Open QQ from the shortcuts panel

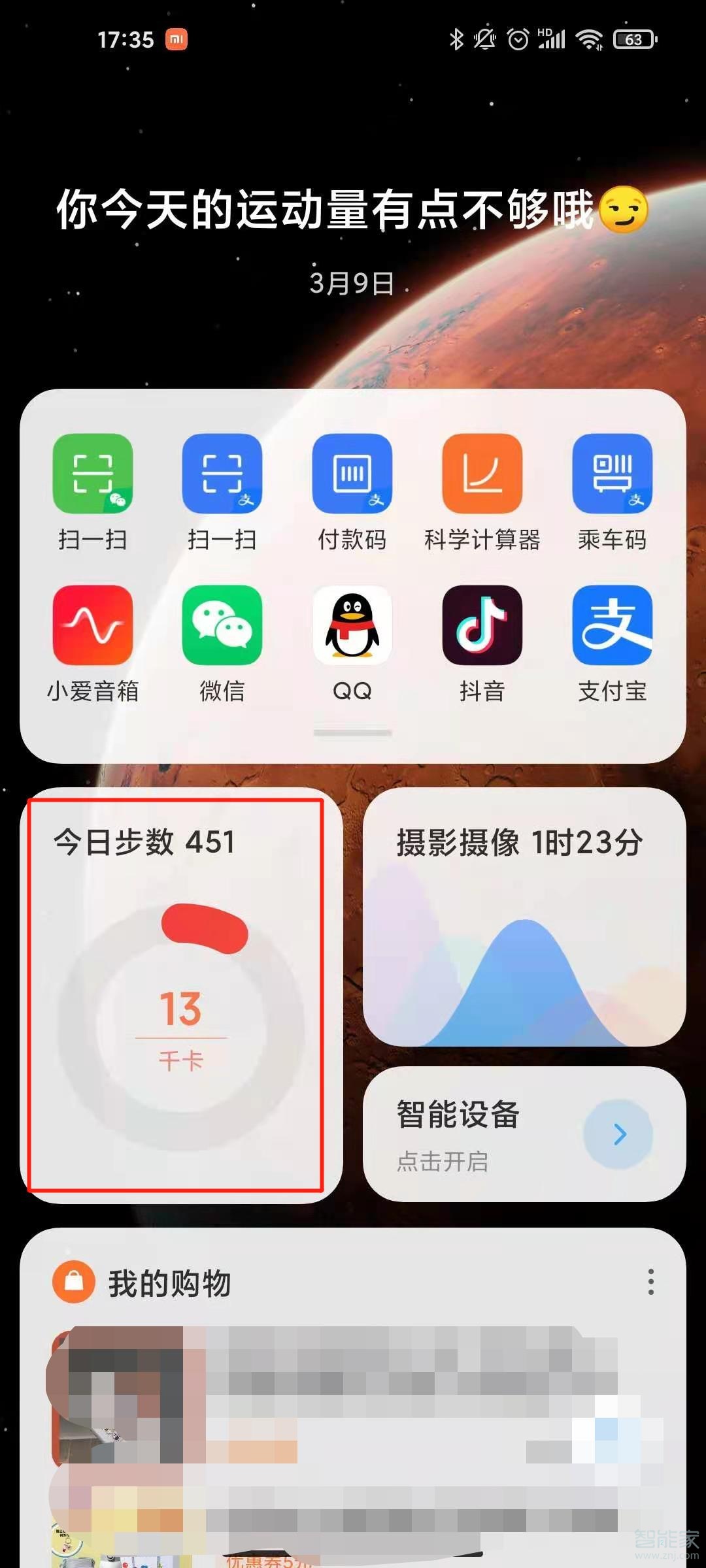pyautogui.click(x=353, y=626)
